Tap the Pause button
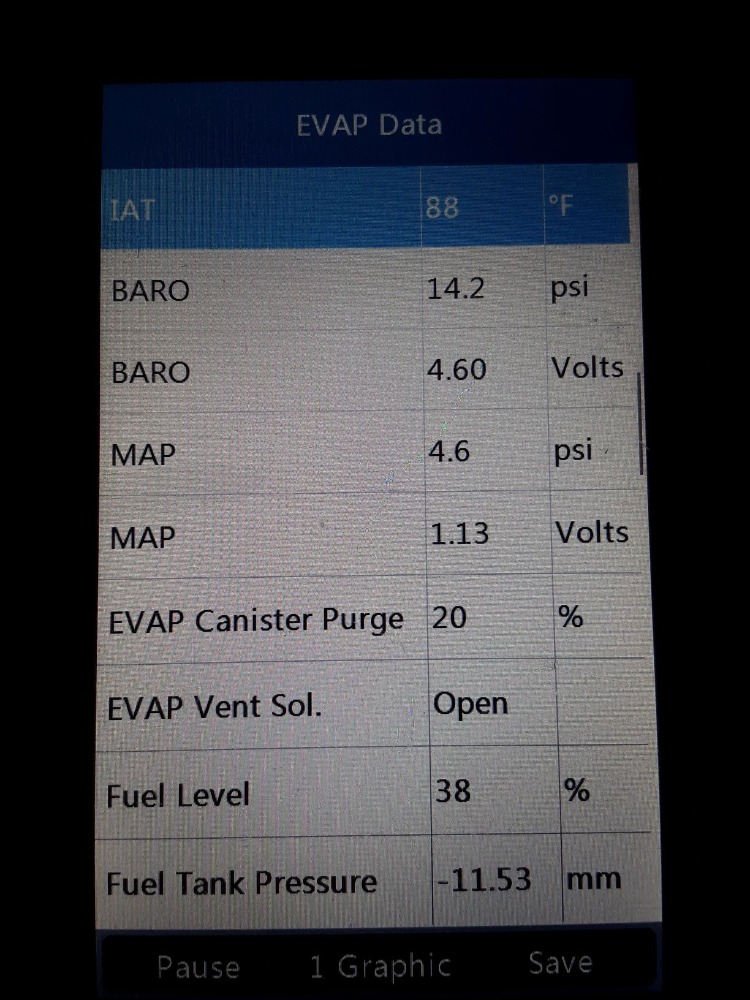Viewport: 750px width, 1000px height. [198, 965]
